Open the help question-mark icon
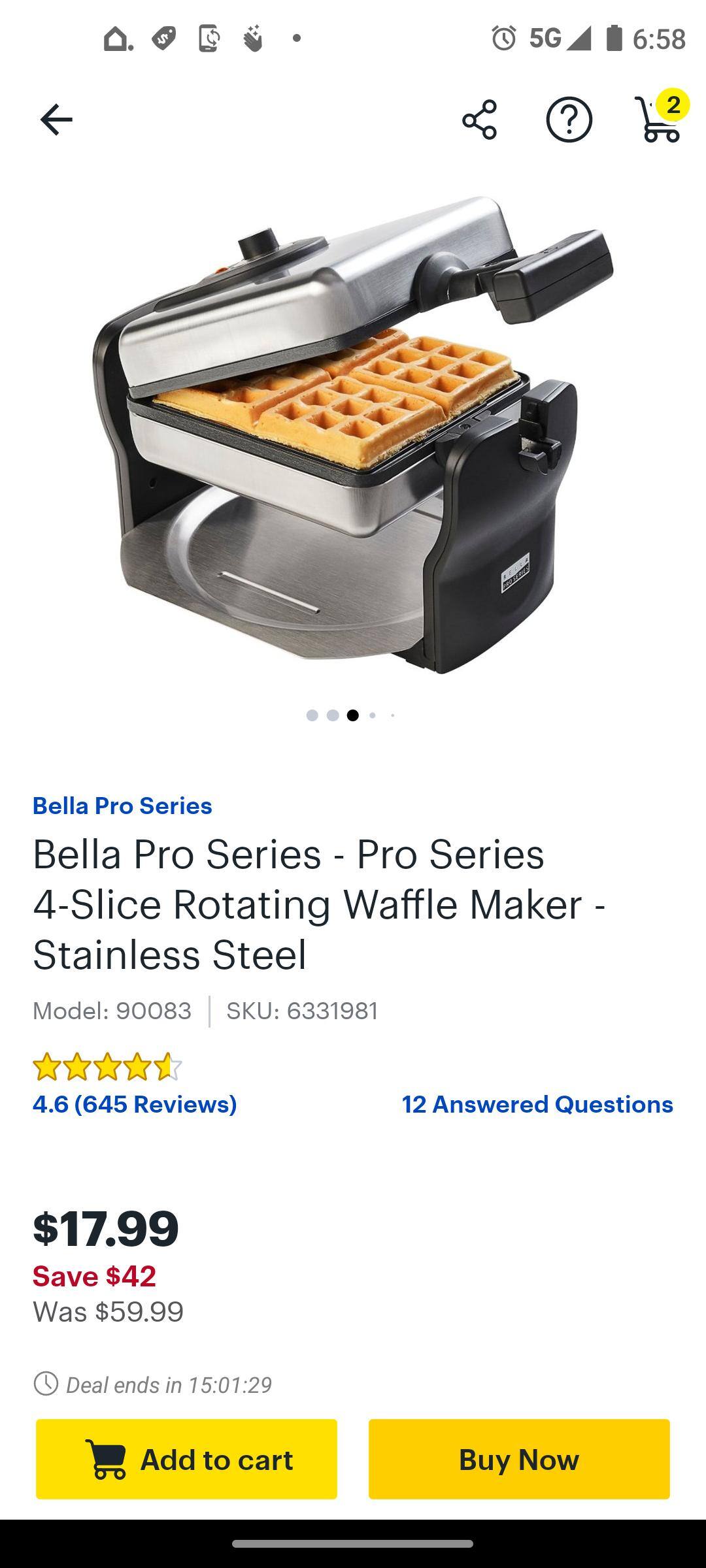 tap(569, 120)
